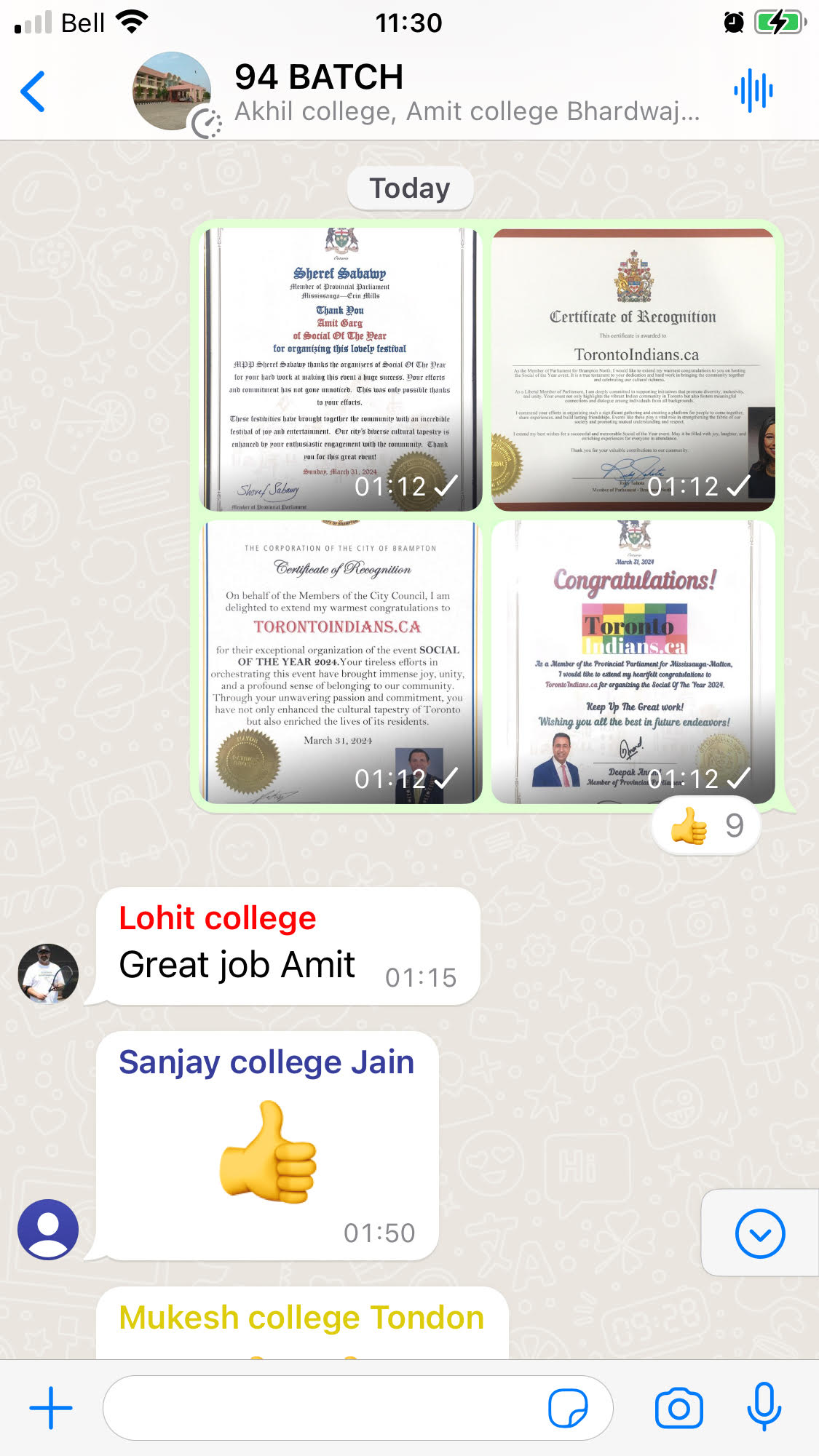Screen dimensions: 819x1456
Task: Open the Sheref Sabawy certificate image
Action: (341, 369)
